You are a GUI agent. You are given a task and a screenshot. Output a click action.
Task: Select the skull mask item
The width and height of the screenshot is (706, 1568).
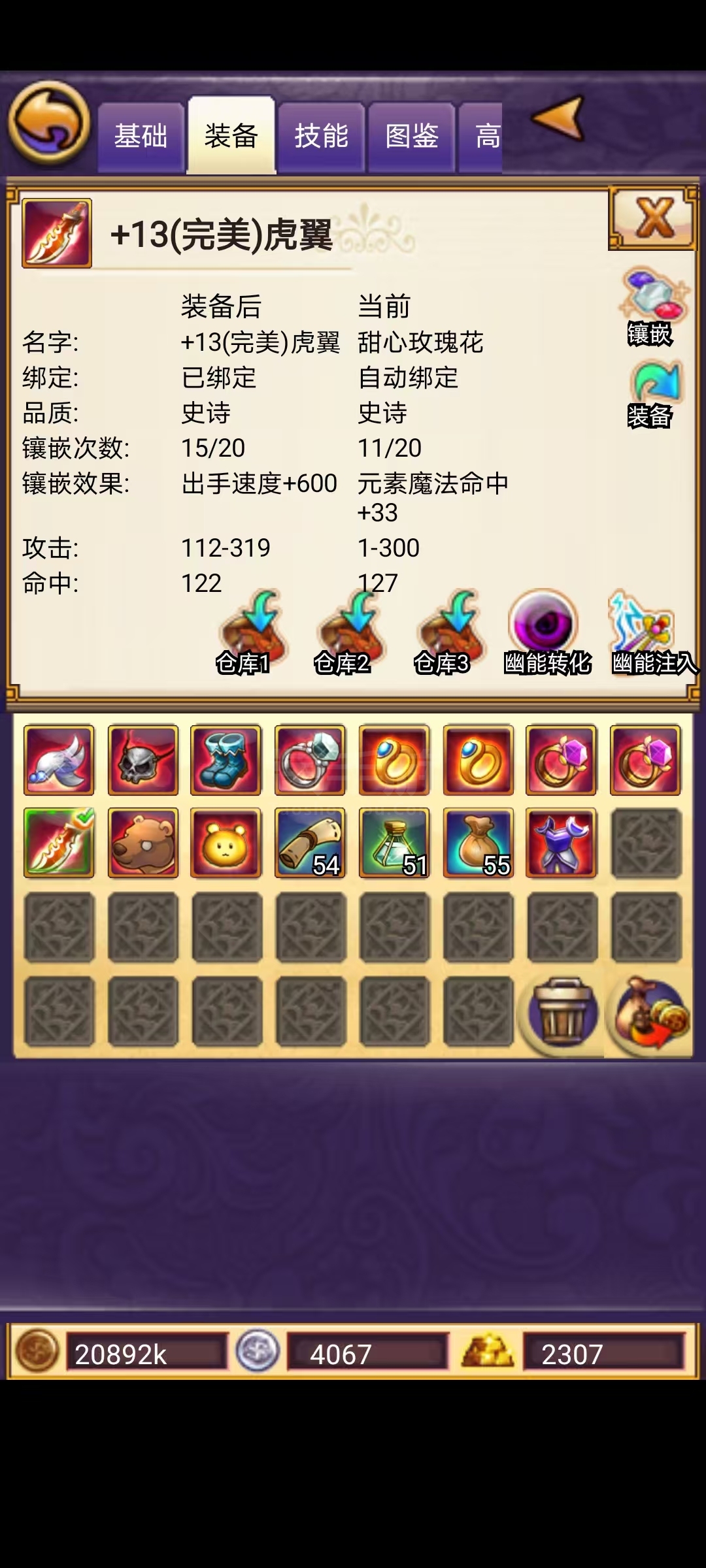tap(143, 760)
